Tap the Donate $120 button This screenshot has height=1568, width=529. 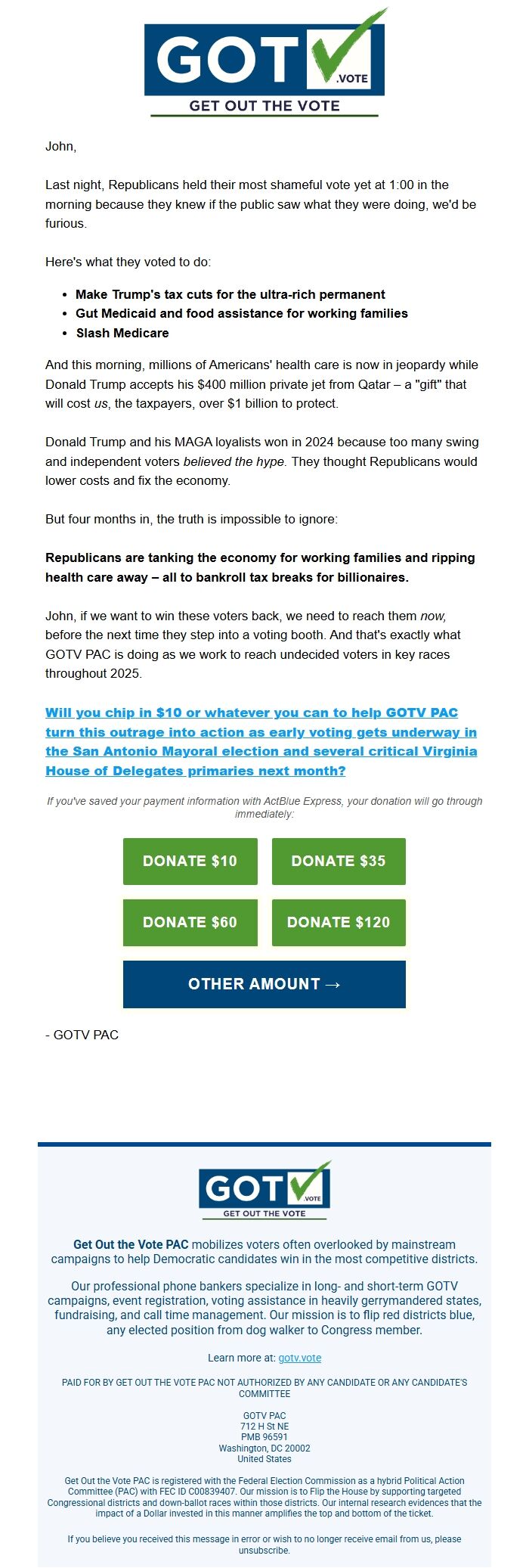click(x=339, y=922)
